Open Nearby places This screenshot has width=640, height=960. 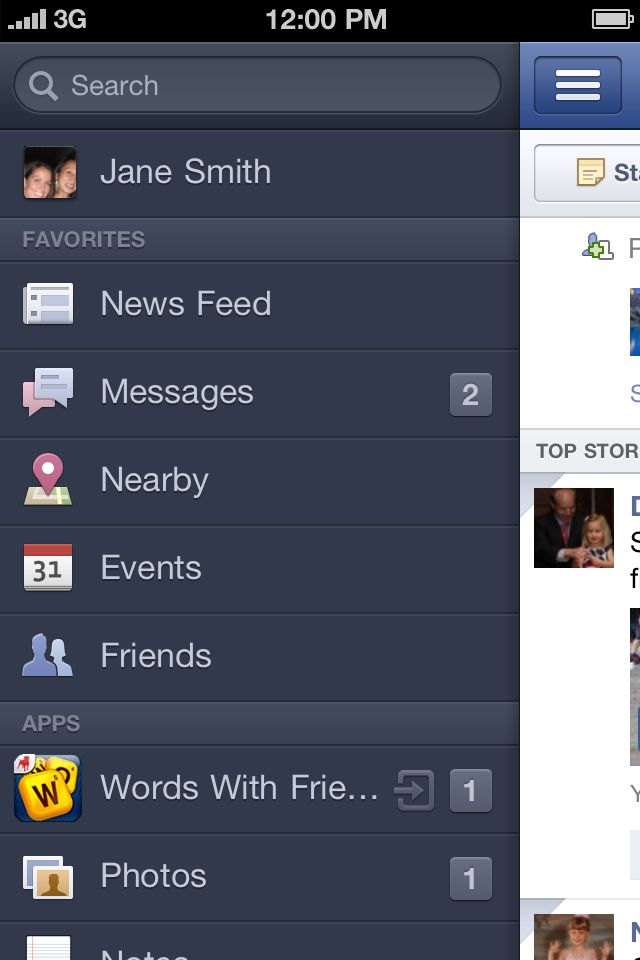coord(155,480)
